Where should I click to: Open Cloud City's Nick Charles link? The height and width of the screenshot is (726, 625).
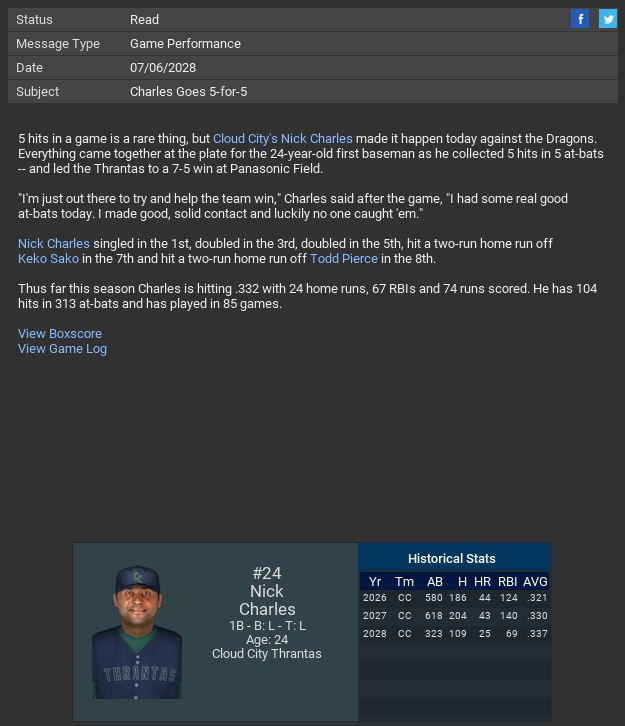pyautogui.click(x=282, y=139)
